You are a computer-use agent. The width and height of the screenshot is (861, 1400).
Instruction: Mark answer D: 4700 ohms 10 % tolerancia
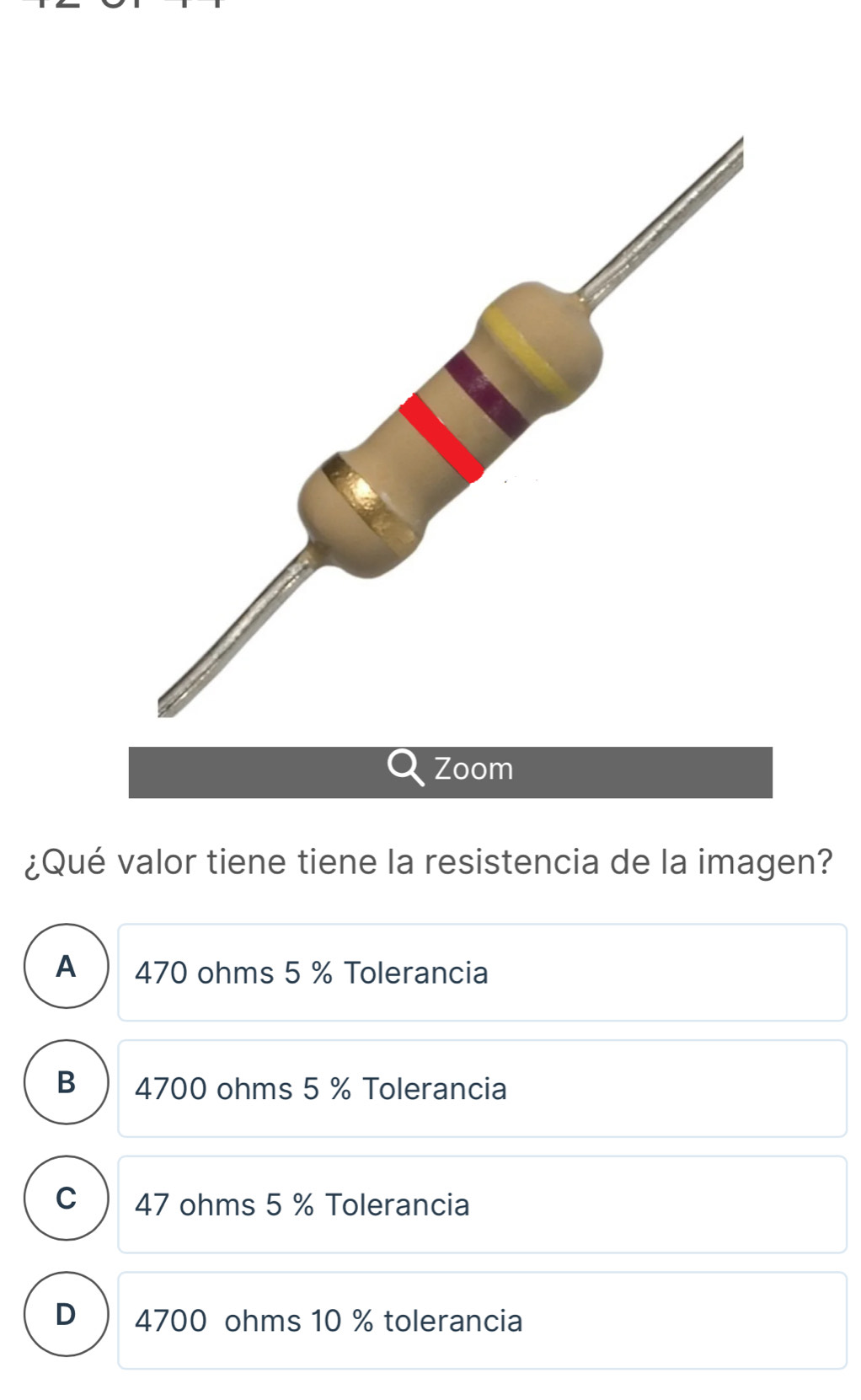tap(481, 1320)
